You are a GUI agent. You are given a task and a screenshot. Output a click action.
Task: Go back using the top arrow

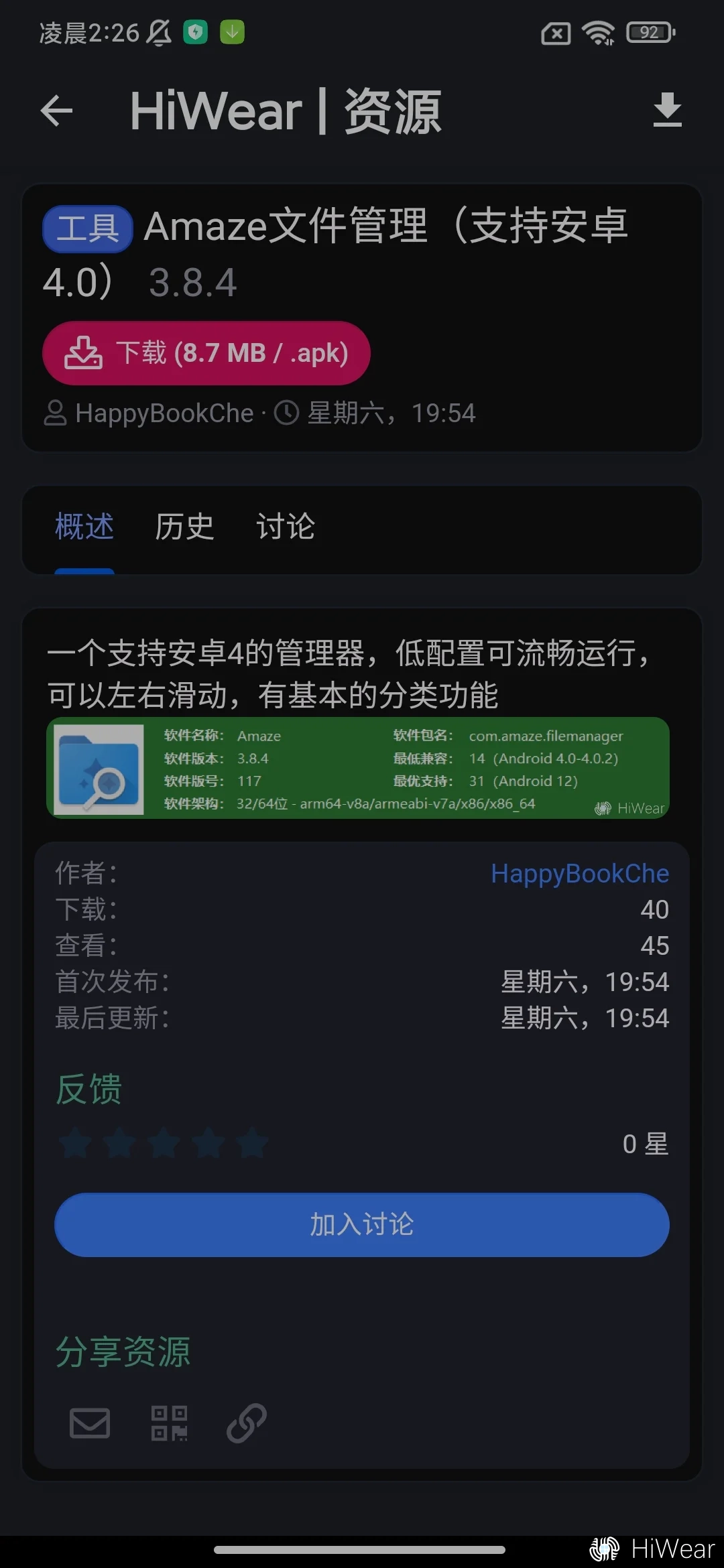coord(56,111)
